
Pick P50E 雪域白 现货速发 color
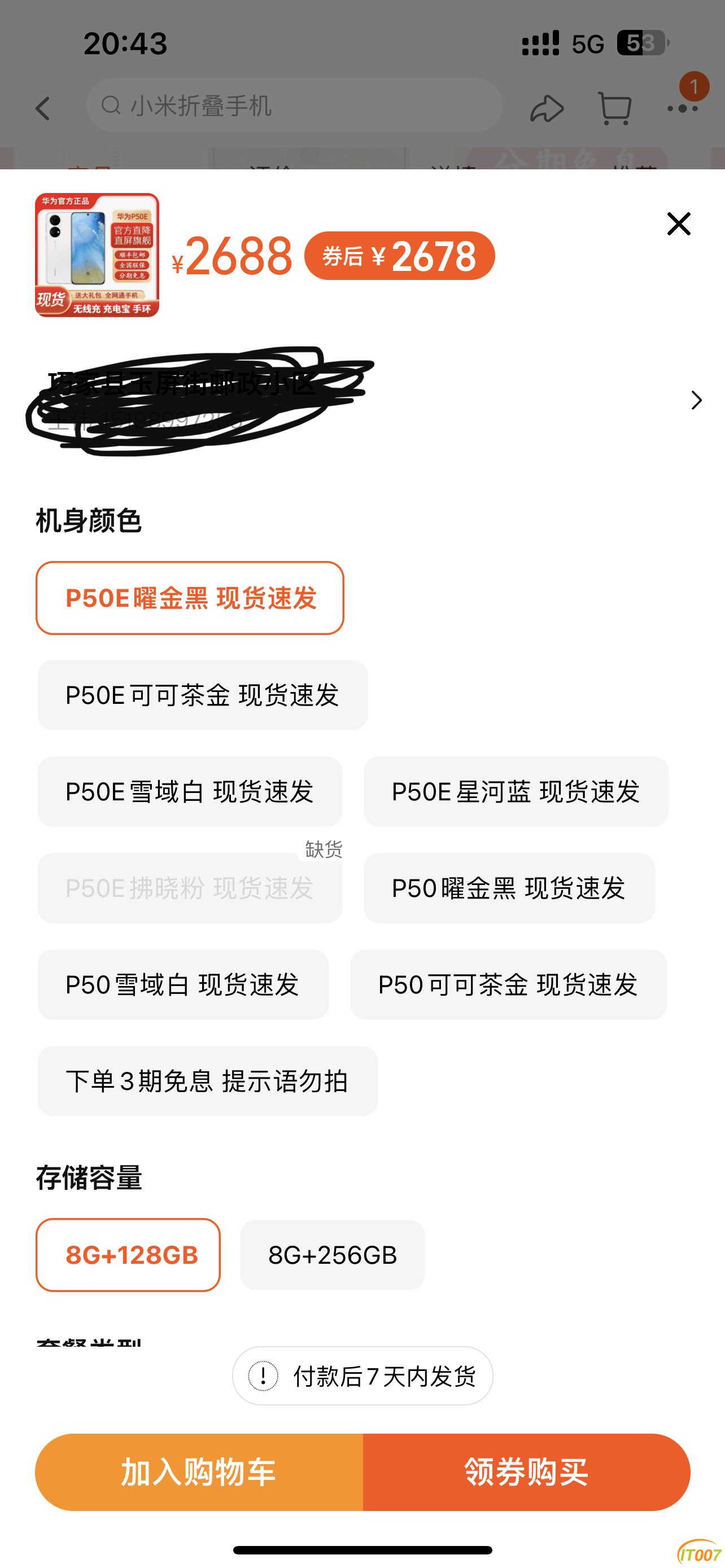(190, 792)
